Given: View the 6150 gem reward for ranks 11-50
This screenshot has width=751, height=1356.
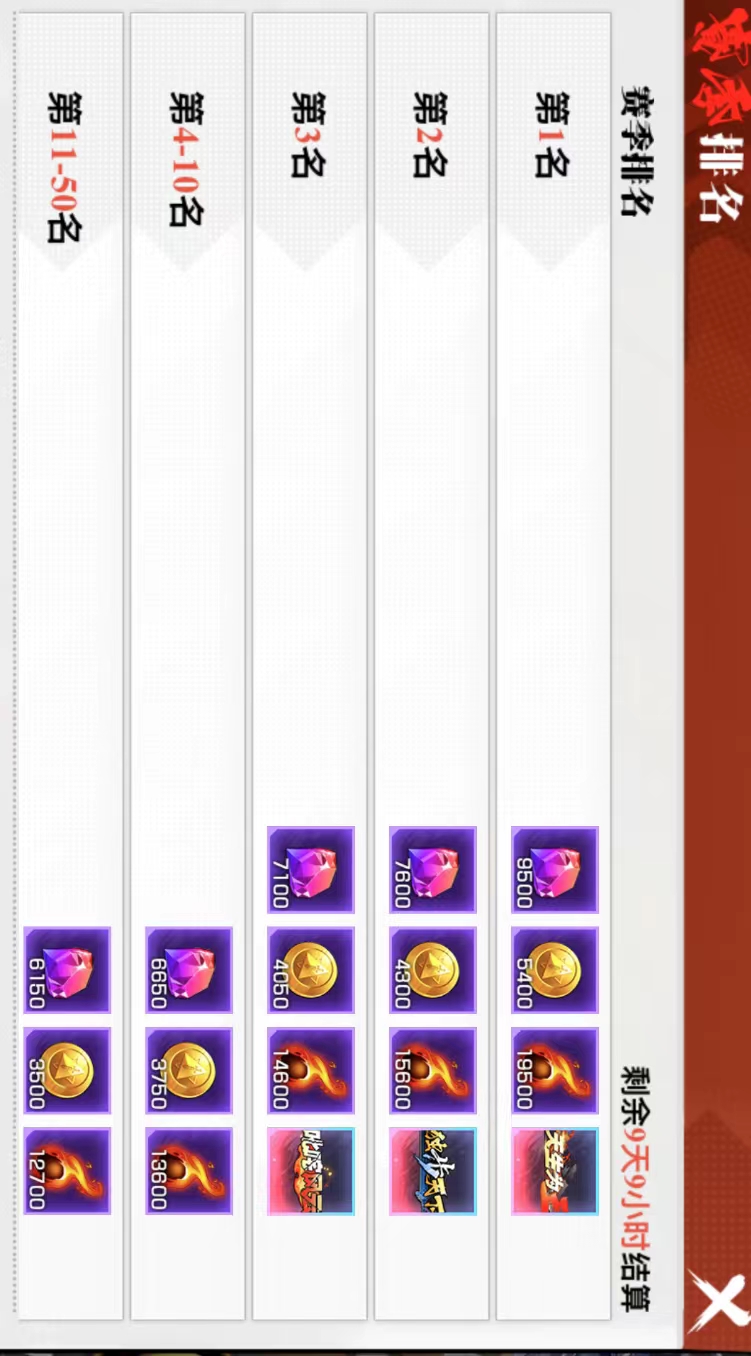Looking at the screenshot, I should (67, 970).
